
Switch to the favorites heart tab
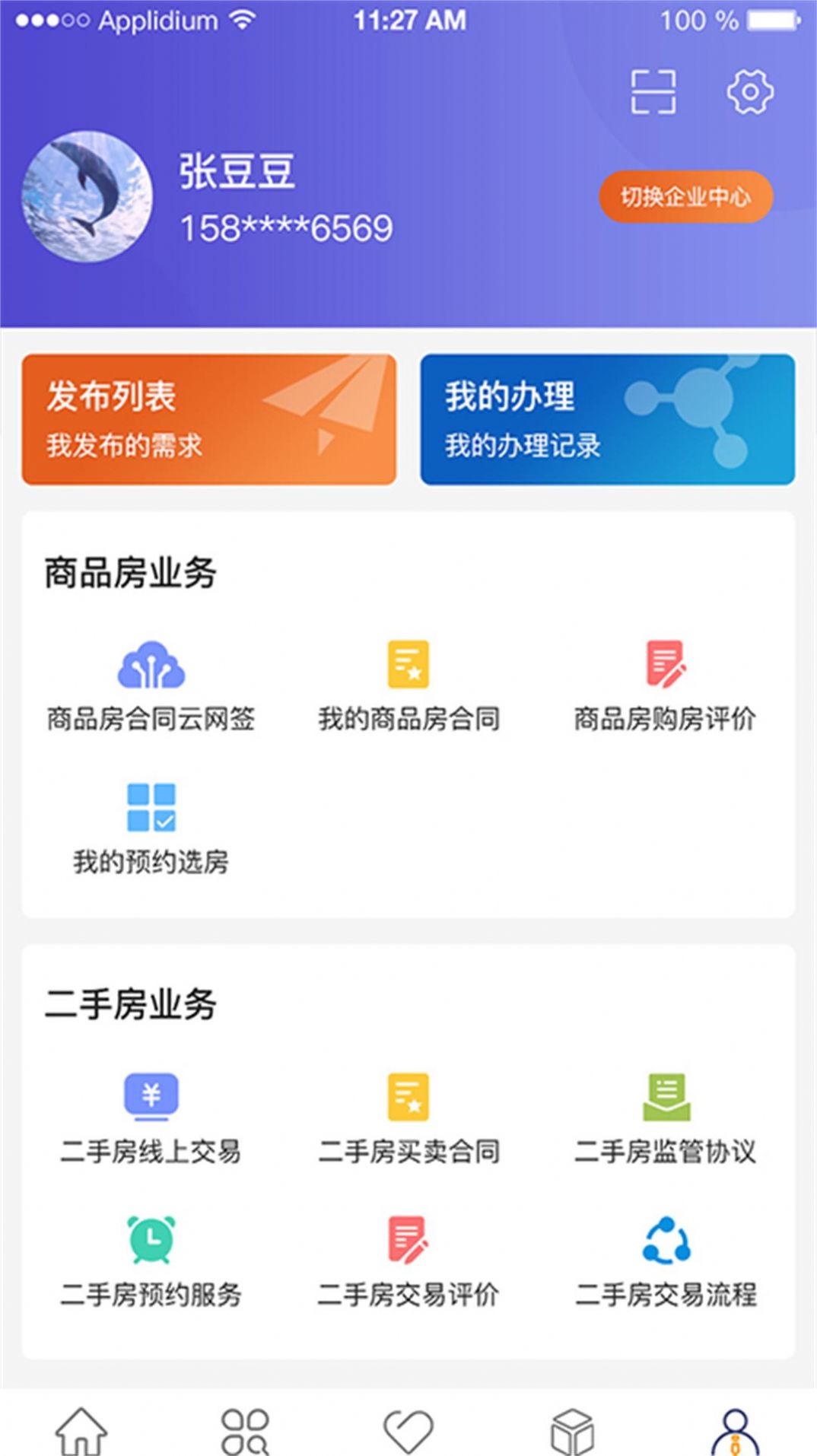point(408,1430)
